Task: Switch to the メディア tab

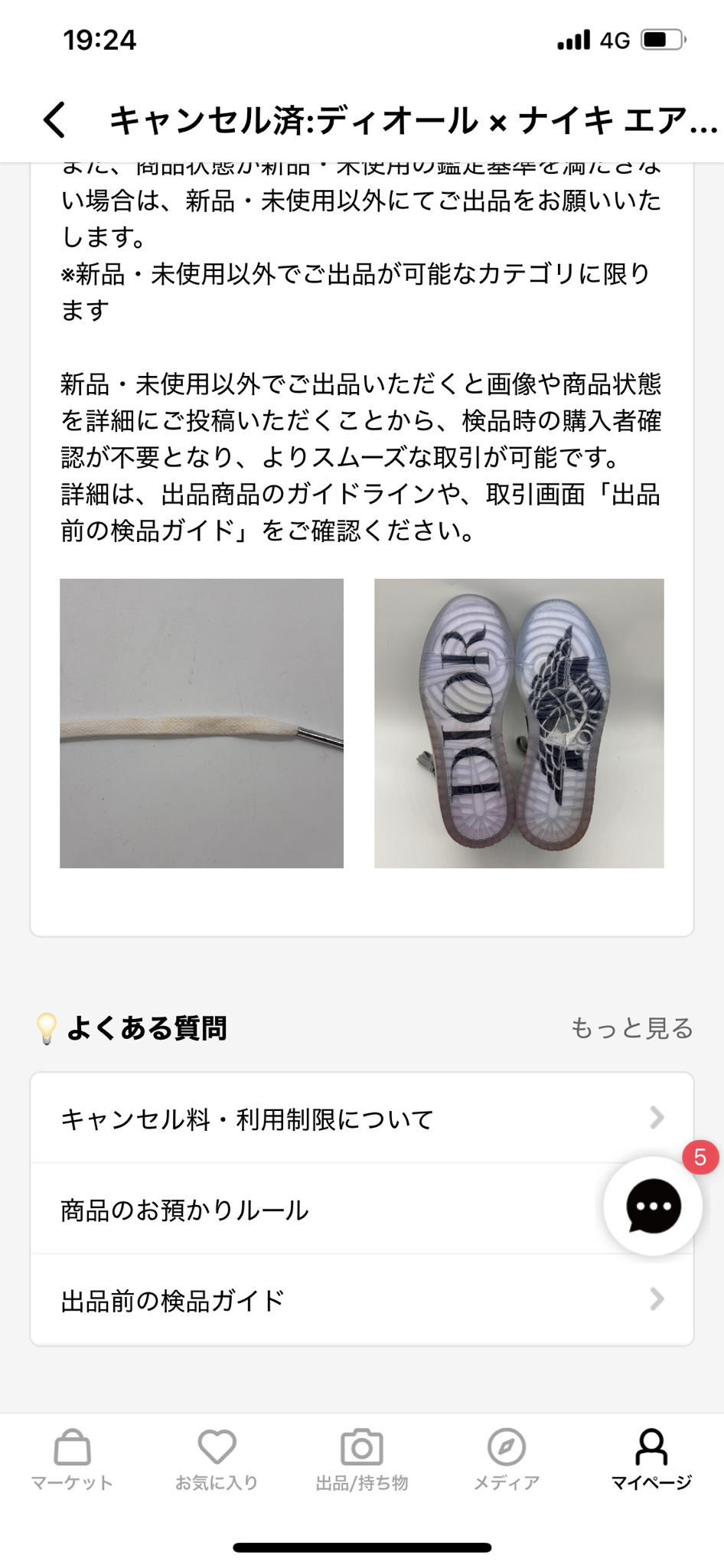Action: click(507, 1461)
